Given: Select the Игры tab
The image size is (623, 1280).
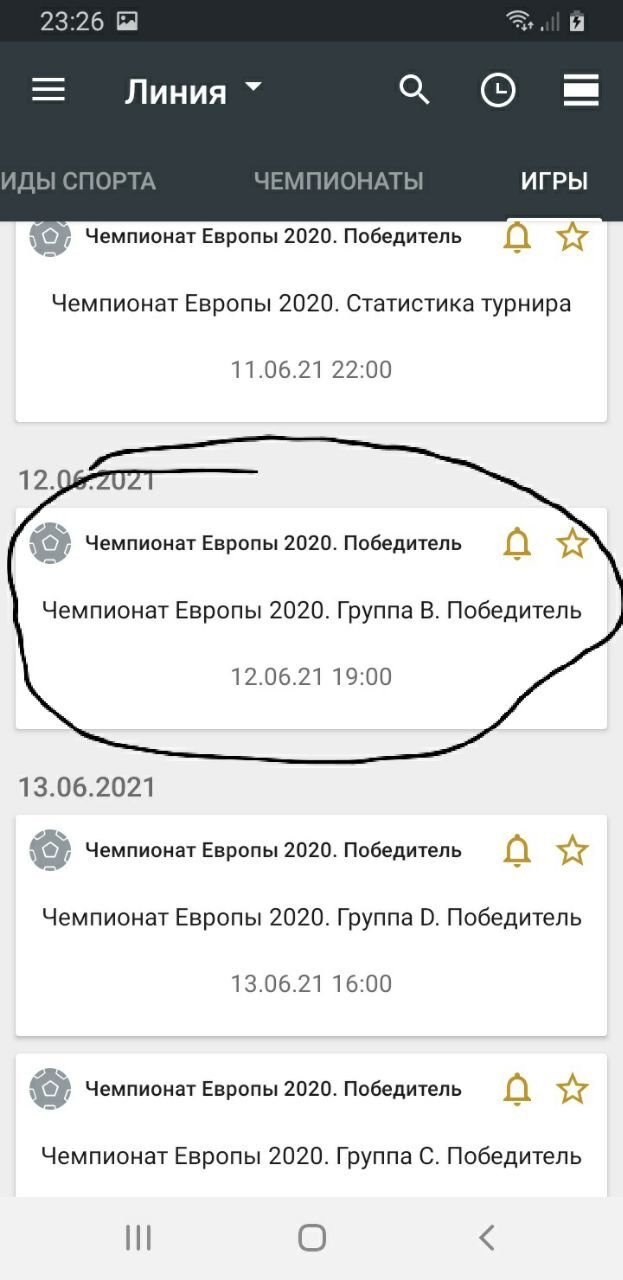Looking at the screenshot, I should [x=554, y=181].
